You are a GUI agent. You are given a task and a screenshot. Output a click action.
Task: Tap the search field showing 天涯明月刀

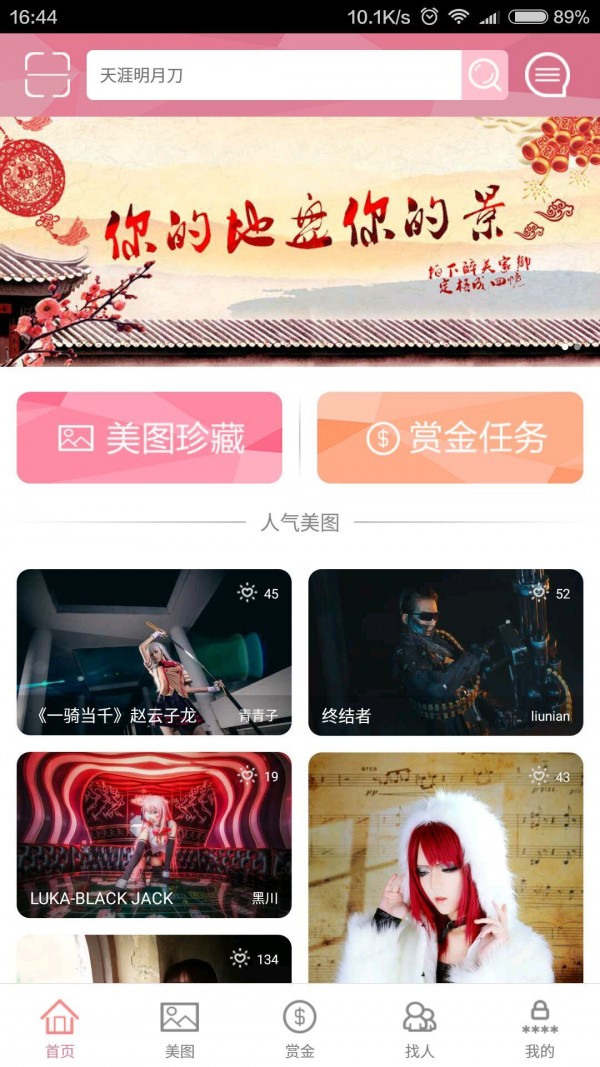pyautogui.click(x=273, y=76)
